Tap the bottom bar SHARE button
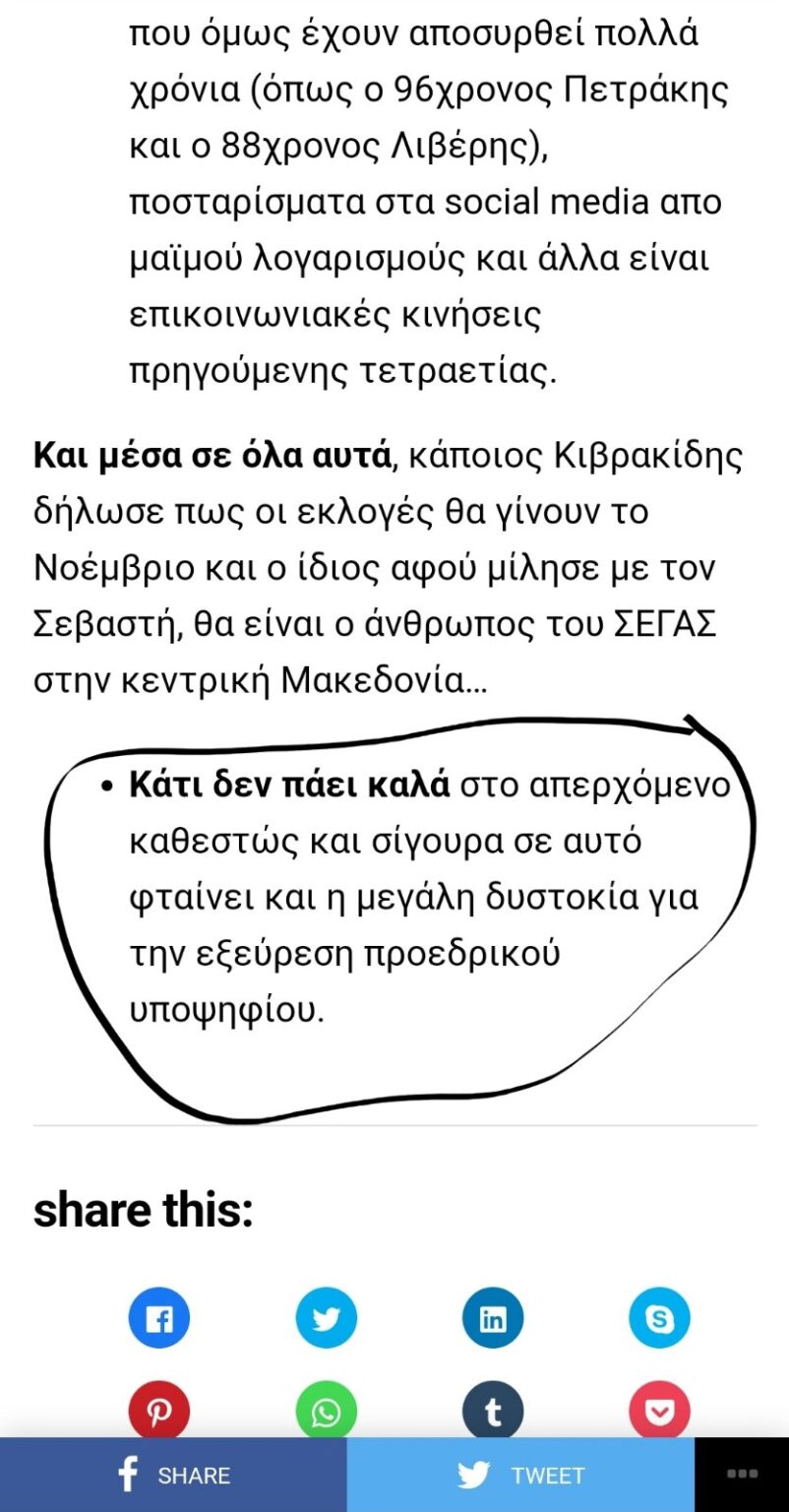This screenshot has width=789, height=1512. (173, 1475)
